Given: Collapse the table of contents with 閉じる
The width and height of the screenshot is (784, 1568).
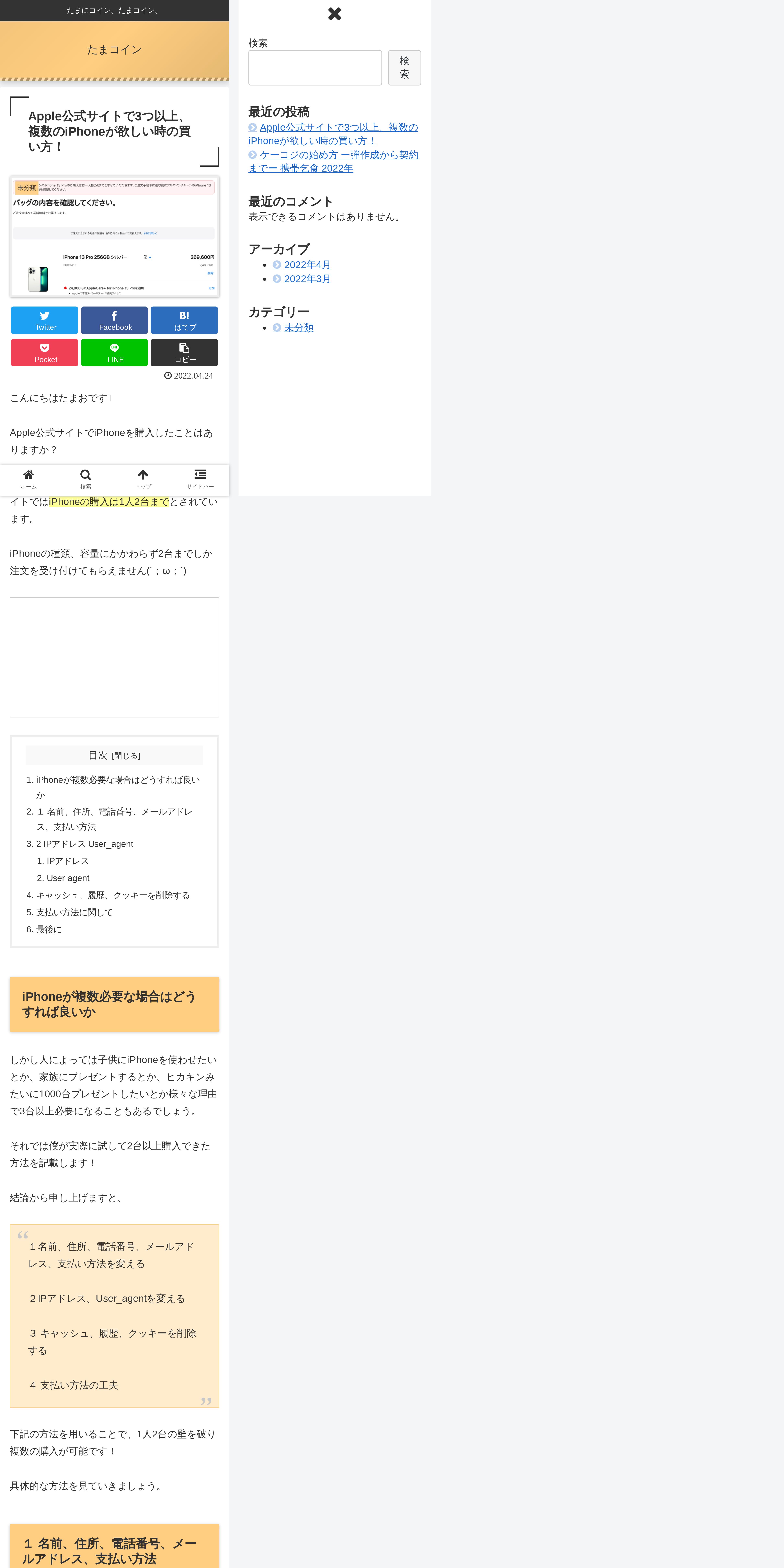Looking at the screenshot, I should (x=126, y=756).
